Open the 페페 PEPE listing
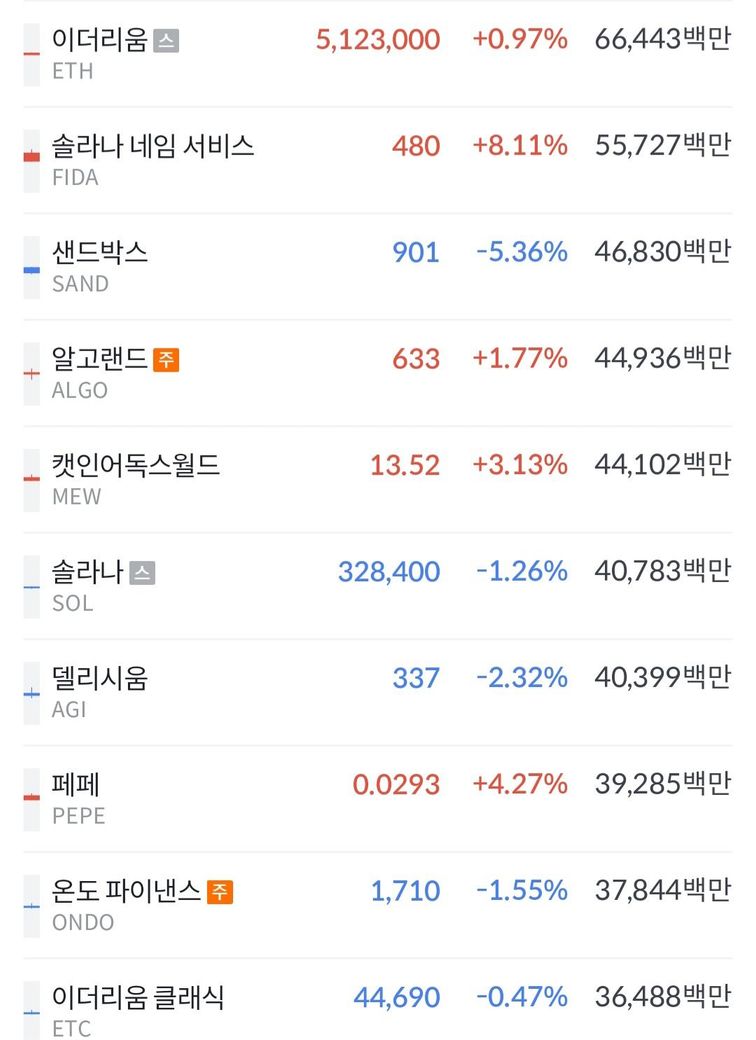Screen dimensions: 756x1040 pyautogui.click(x=78, y=785)
